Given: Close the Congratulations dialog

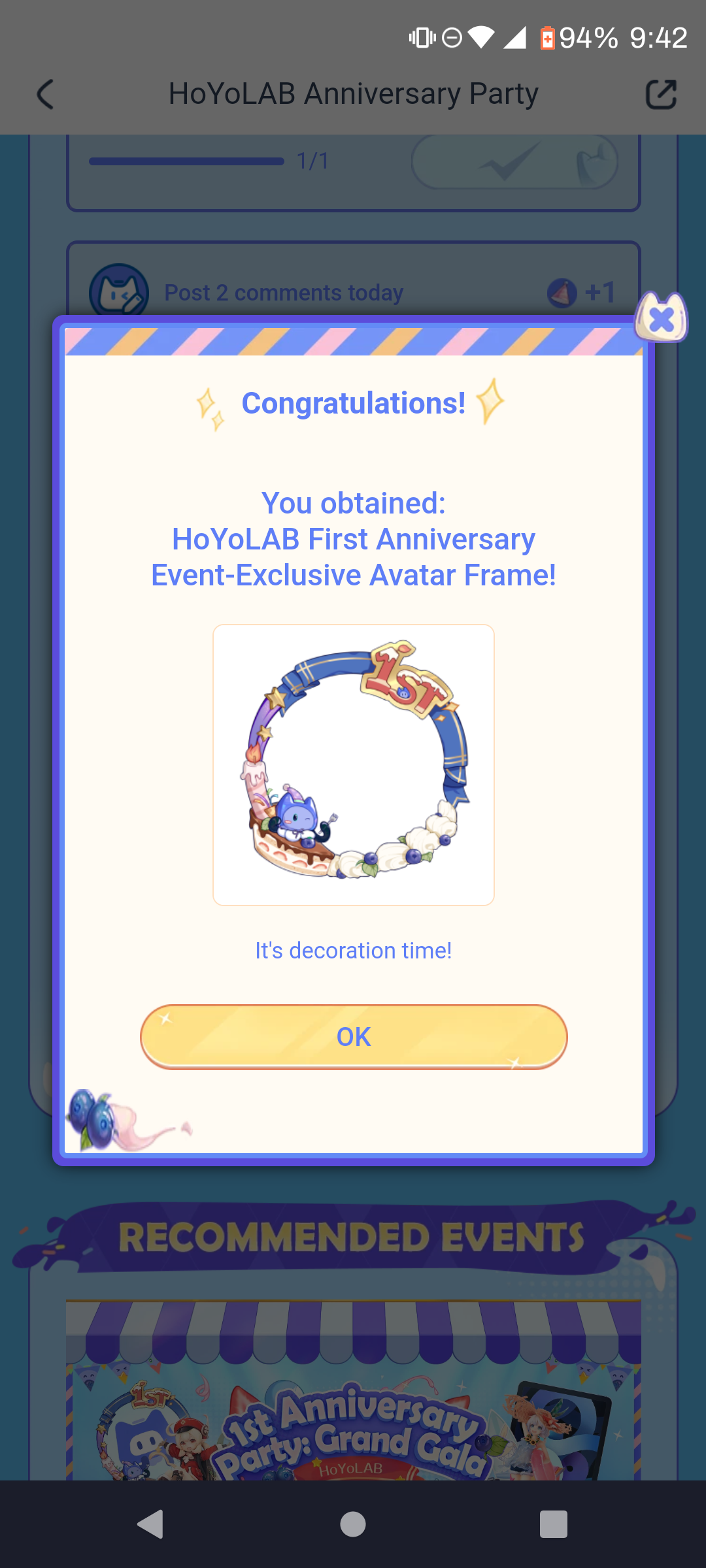Looking at the screenshot, I should click(662, 319).
